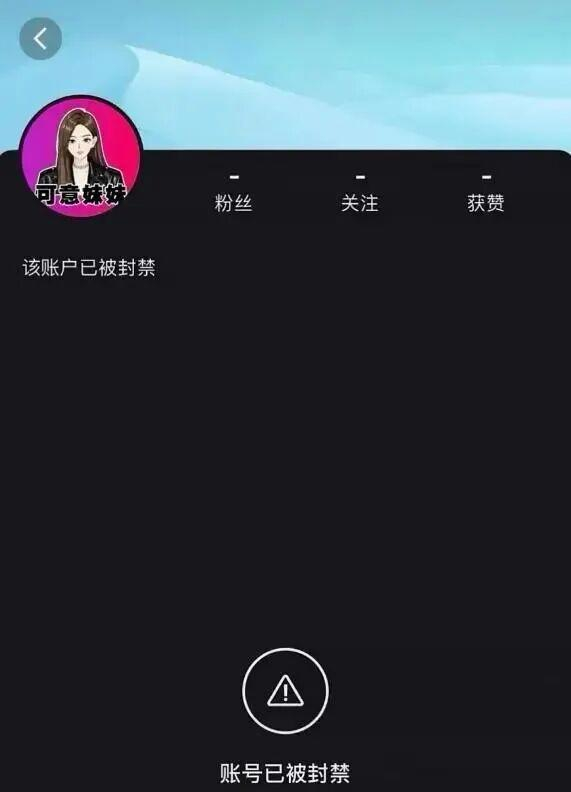
Task: Open the 可意妹妹 profile avatar
Action: coord(81,157)
